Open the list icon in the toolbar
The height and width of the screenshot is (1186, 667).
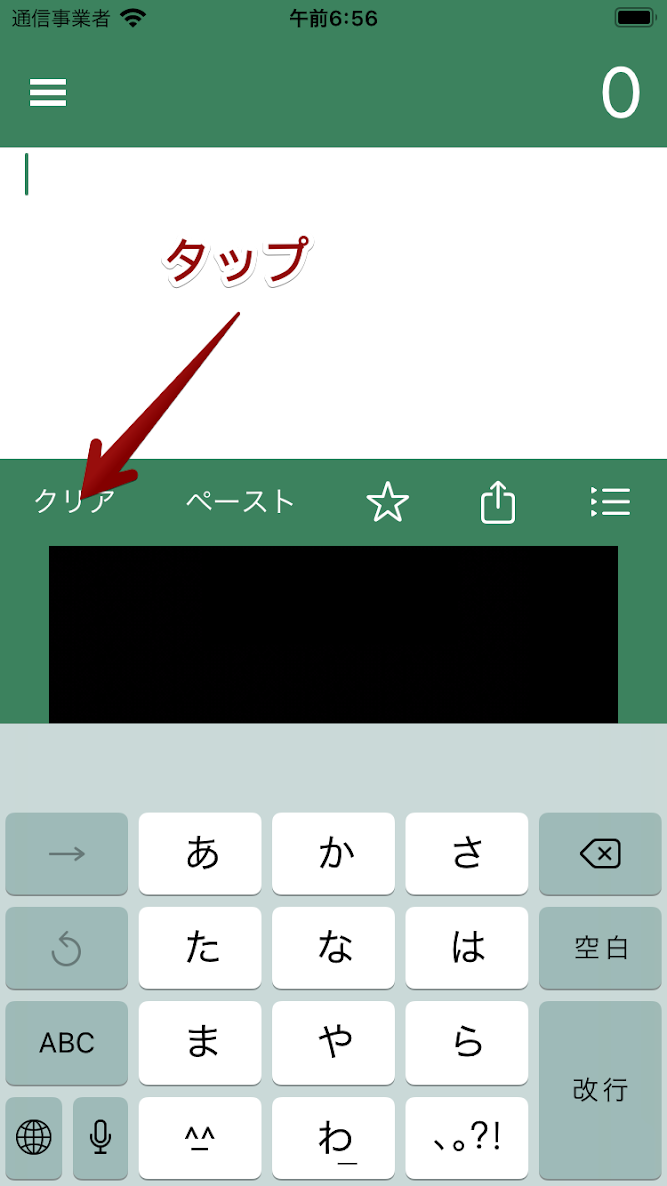point(610,502)
